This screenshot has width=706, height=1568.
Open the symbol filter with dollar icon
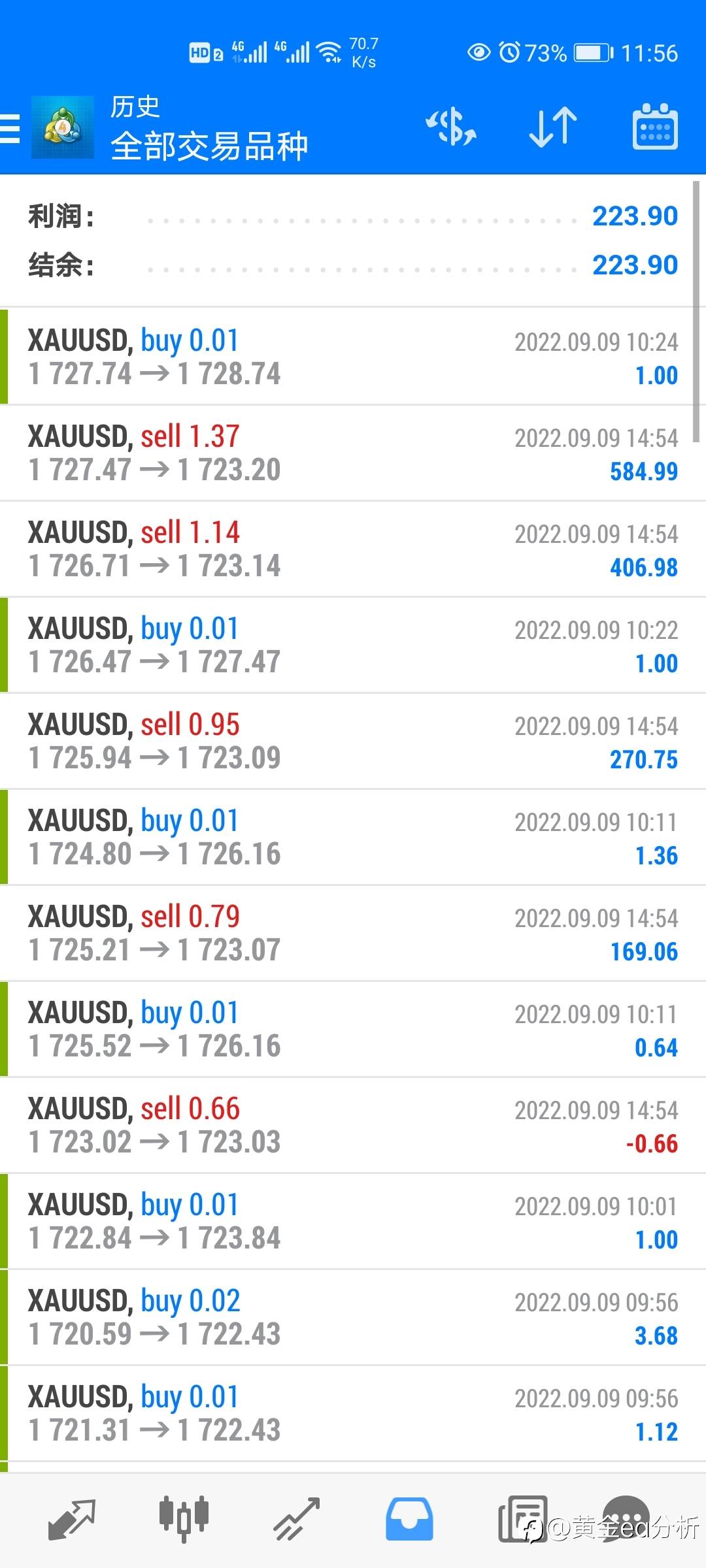(451, 127)
